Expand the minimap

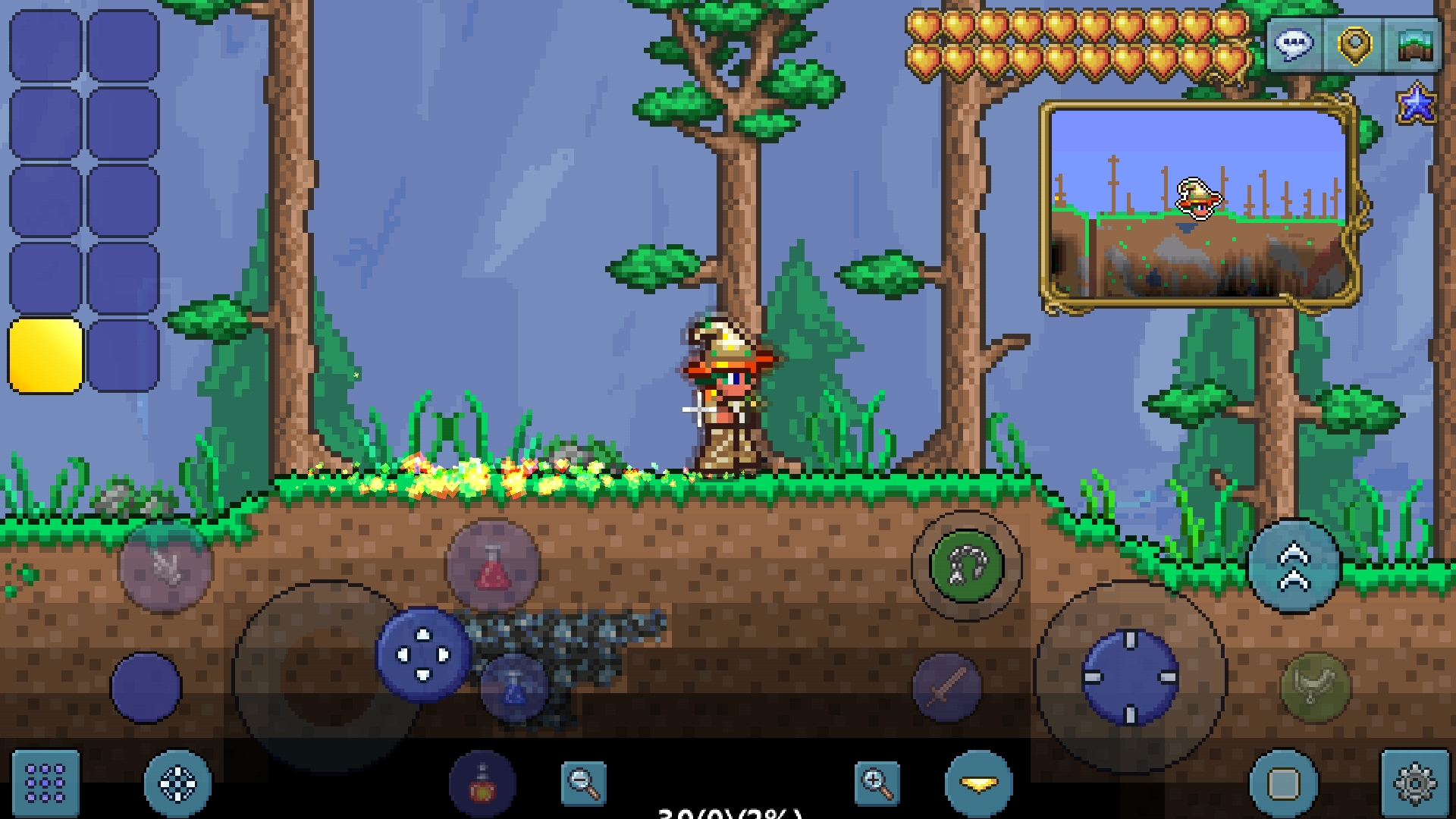point(1200,205)
